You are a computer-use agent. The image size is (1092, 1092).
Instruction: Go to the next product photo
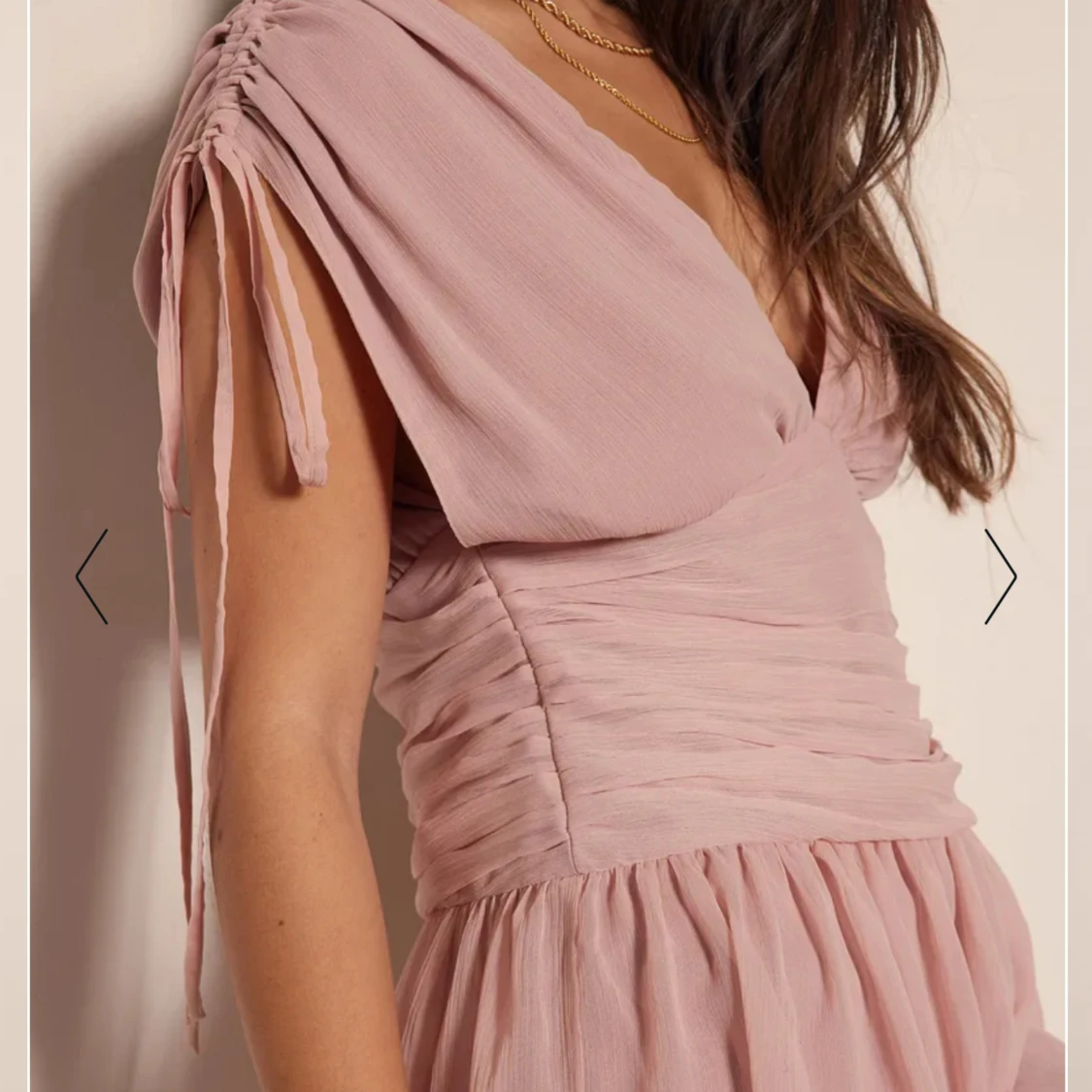tap(1000, 577)
